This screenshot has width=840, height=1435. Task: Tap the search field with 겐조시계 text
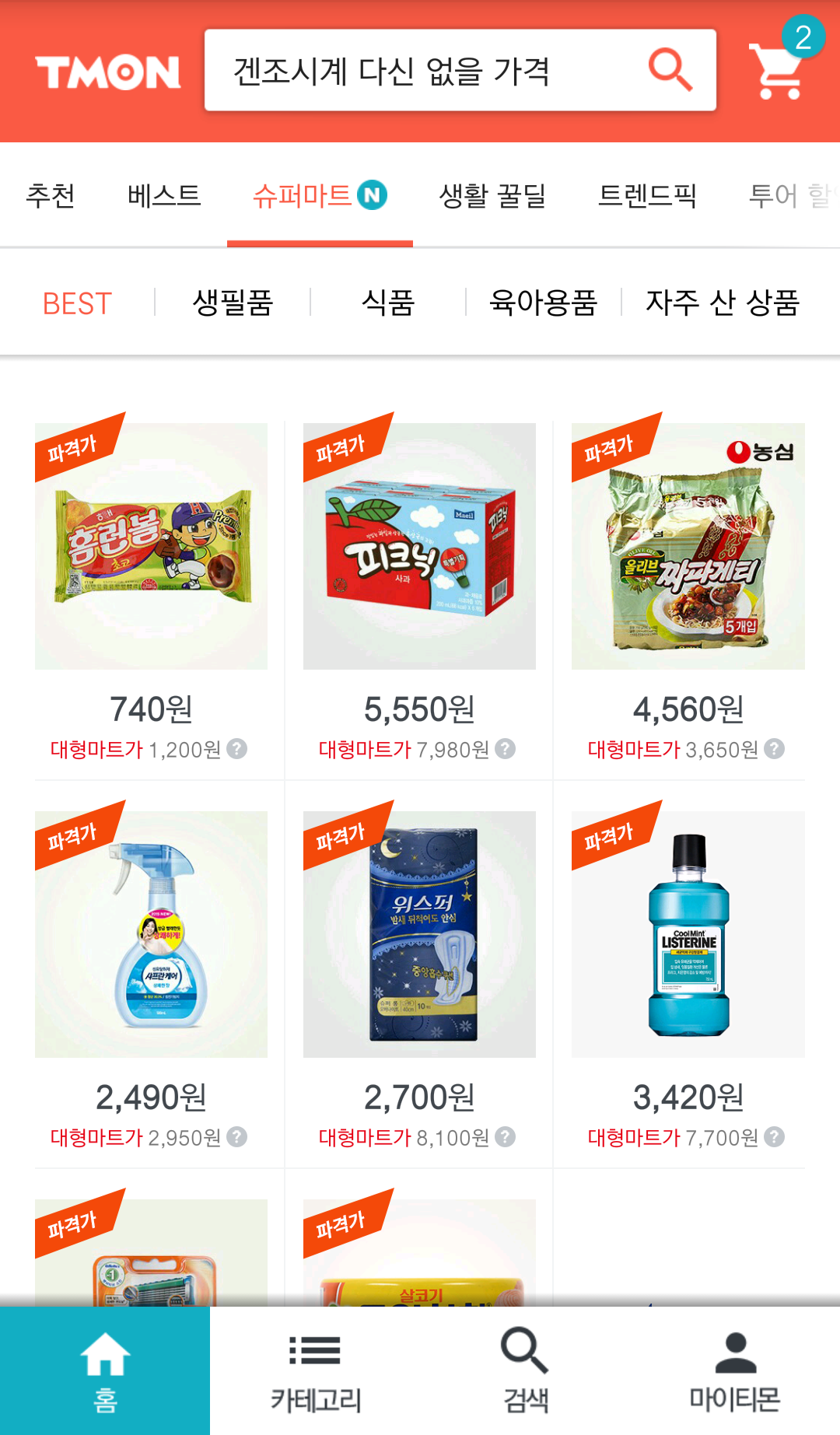[420, 71]
